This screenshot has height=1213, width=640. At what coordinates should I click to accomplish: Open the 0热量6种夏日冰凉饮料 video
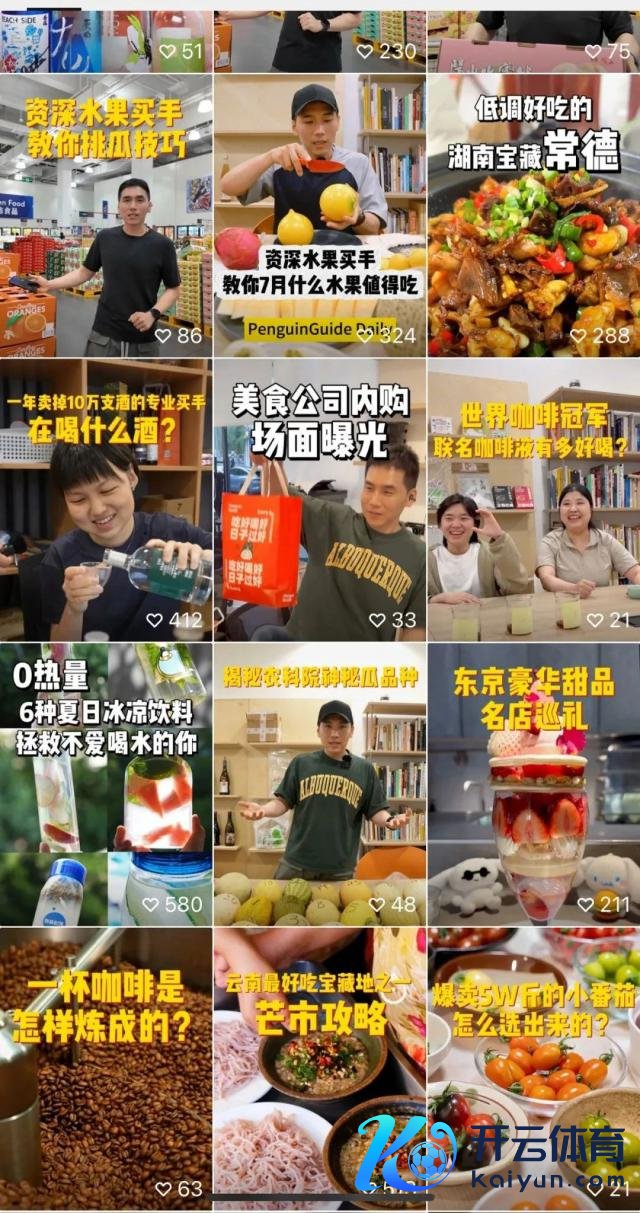[x=106, y=785]
